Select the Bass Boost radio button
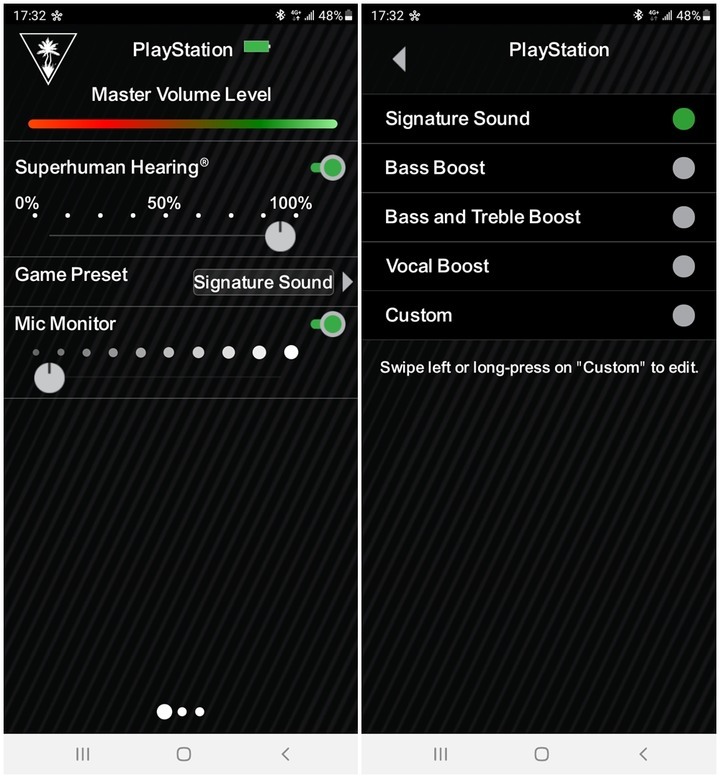Screen dimensions: 720x778 684,168
